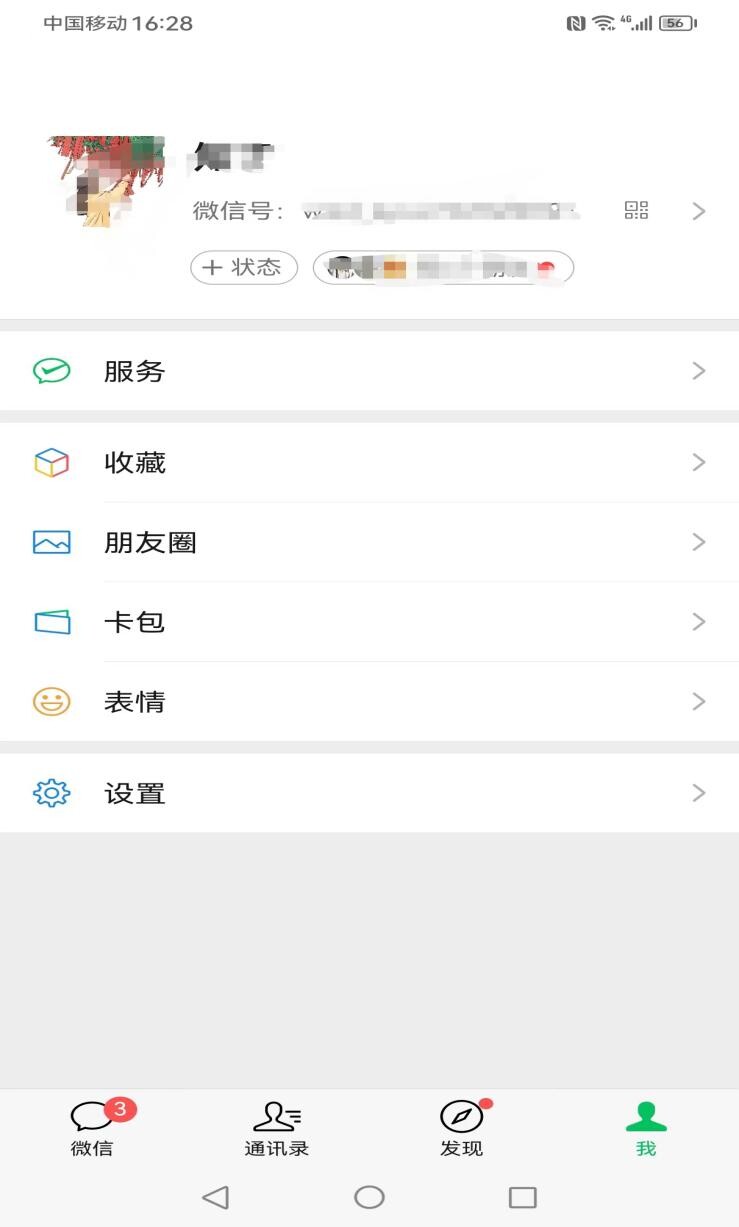739x1227 pixels.
Task: Open 朋友圈 Moments
Action: coord(369,542)
